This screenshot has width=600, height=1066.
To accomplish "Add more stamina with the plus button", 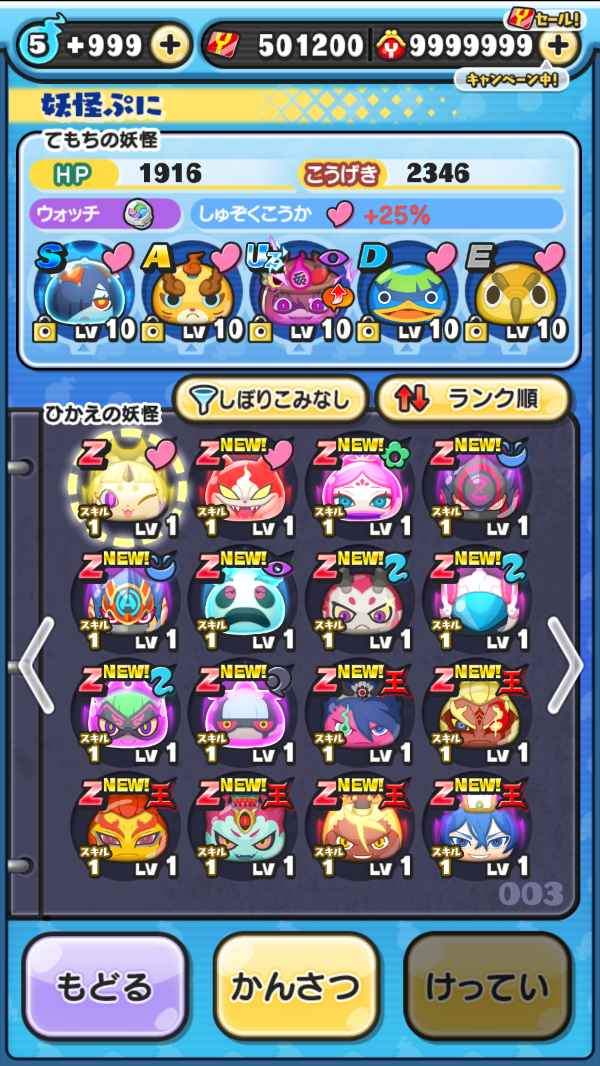I will pos(171,45).
